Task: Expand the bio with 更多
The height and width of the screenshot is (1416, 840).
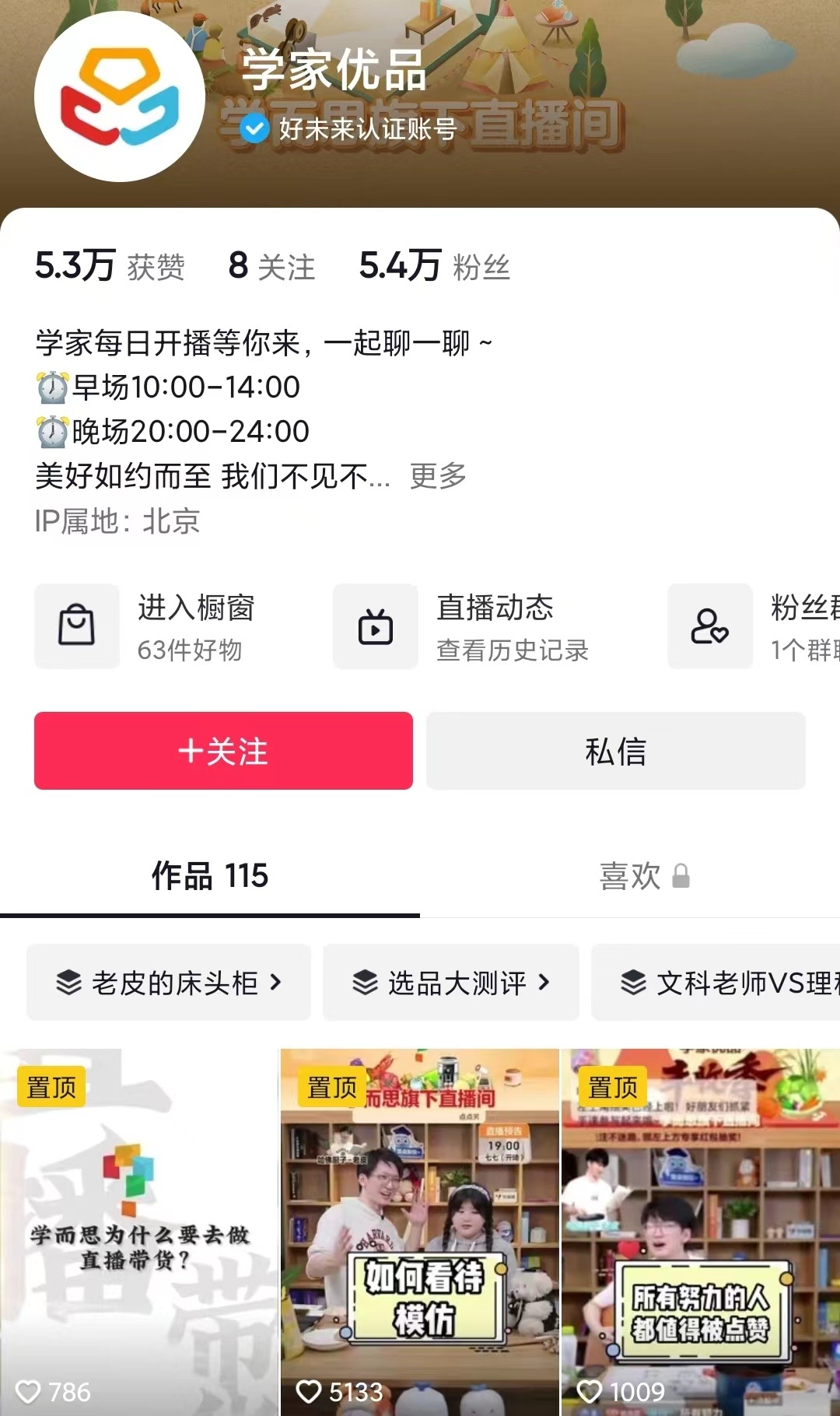Action: 438,475
